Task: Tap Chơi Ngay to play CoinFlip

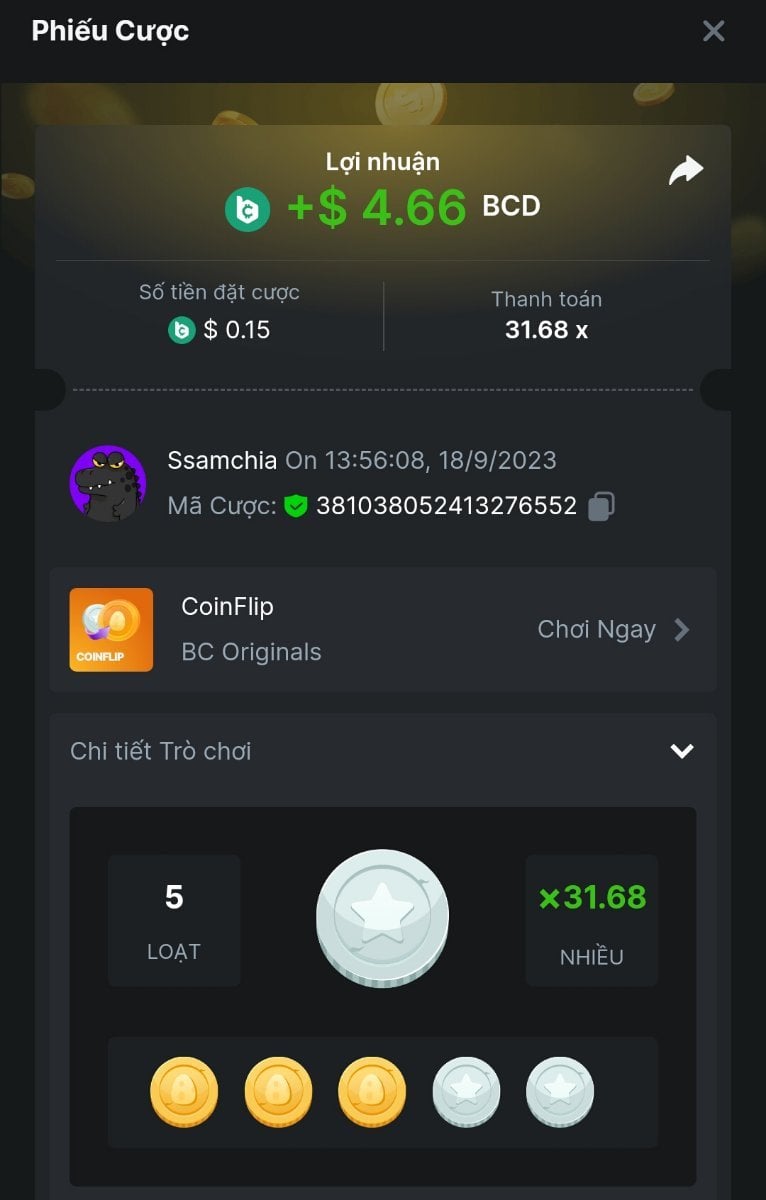Action: pyautogui.click(x=613, y=630)
